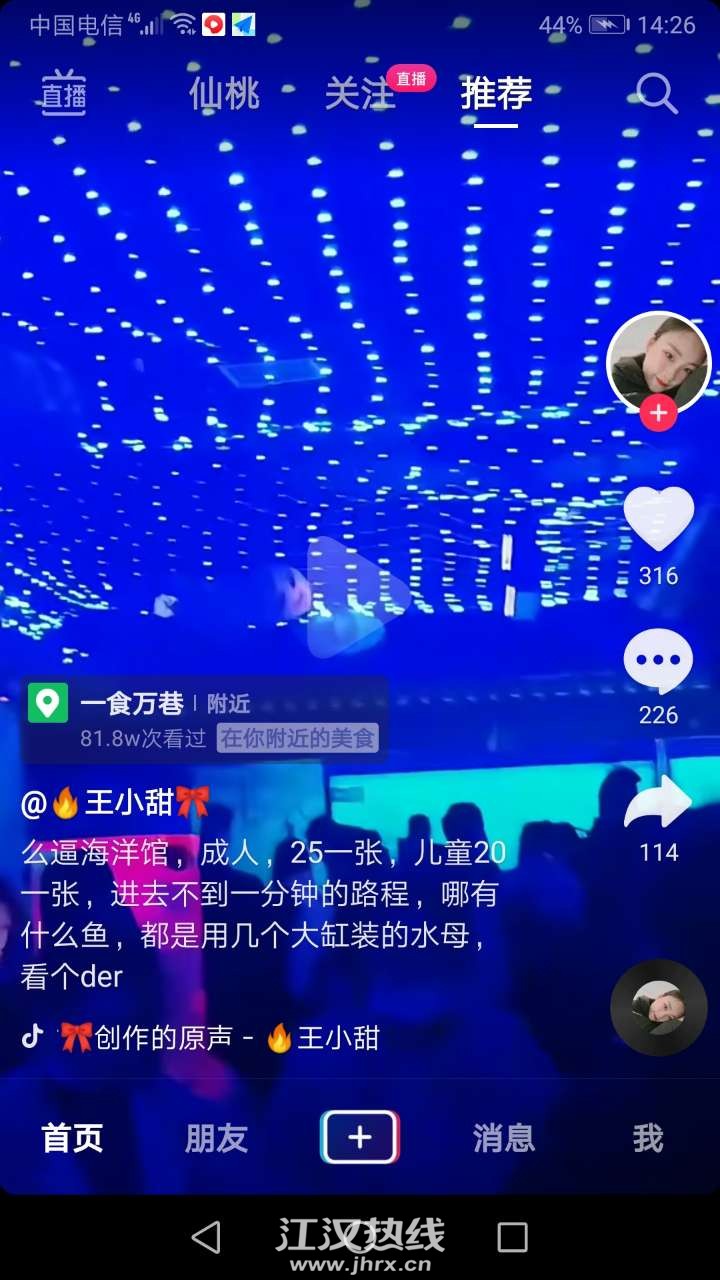Open the rotating music disc
Screen dimensions: 720x1280
[658, 1008]
